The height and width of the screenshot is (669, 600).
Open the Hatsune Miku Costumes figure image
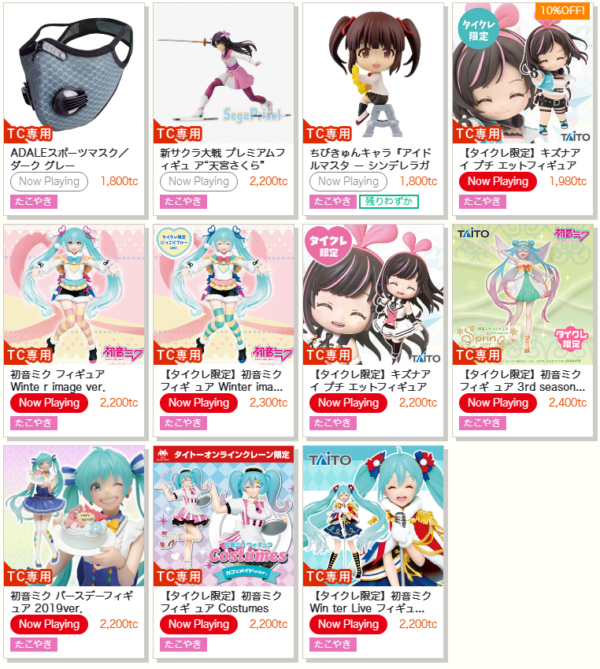[x=223, y=515]
